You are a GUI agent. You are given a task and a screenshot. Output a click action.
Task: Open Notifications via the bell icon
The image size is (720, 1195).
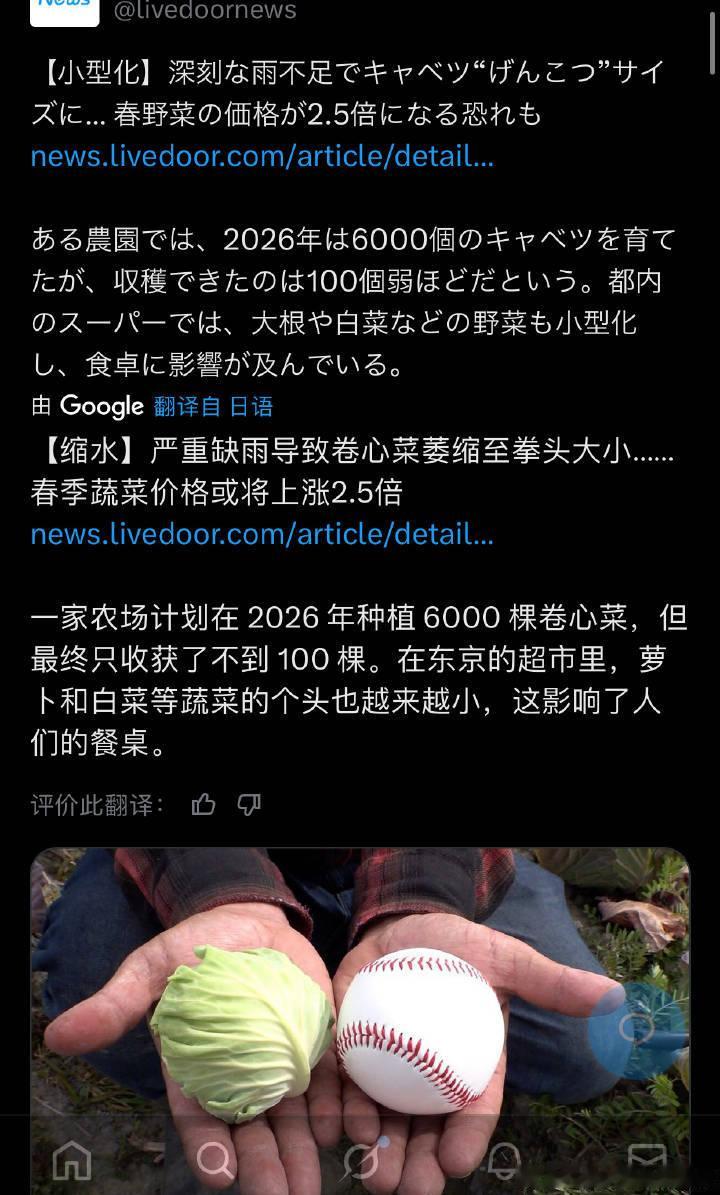(504, 1161)
